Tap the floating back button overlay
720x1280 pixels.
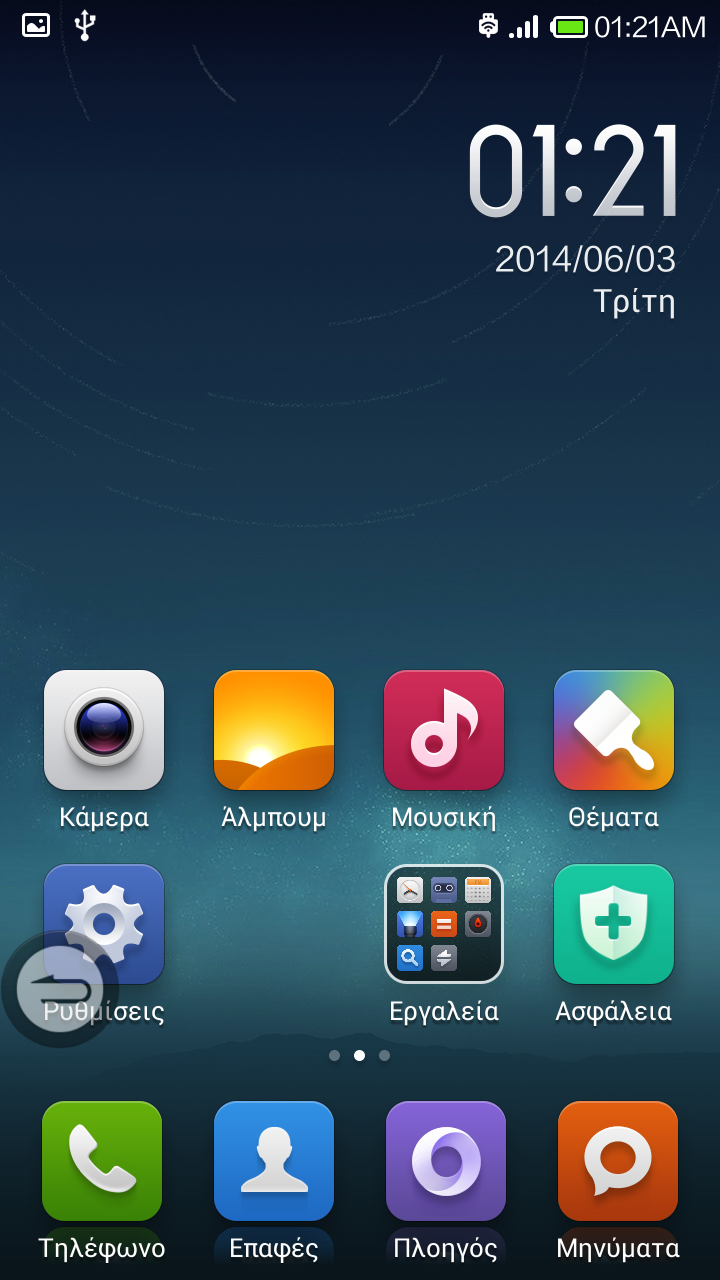tap(60, 989)
